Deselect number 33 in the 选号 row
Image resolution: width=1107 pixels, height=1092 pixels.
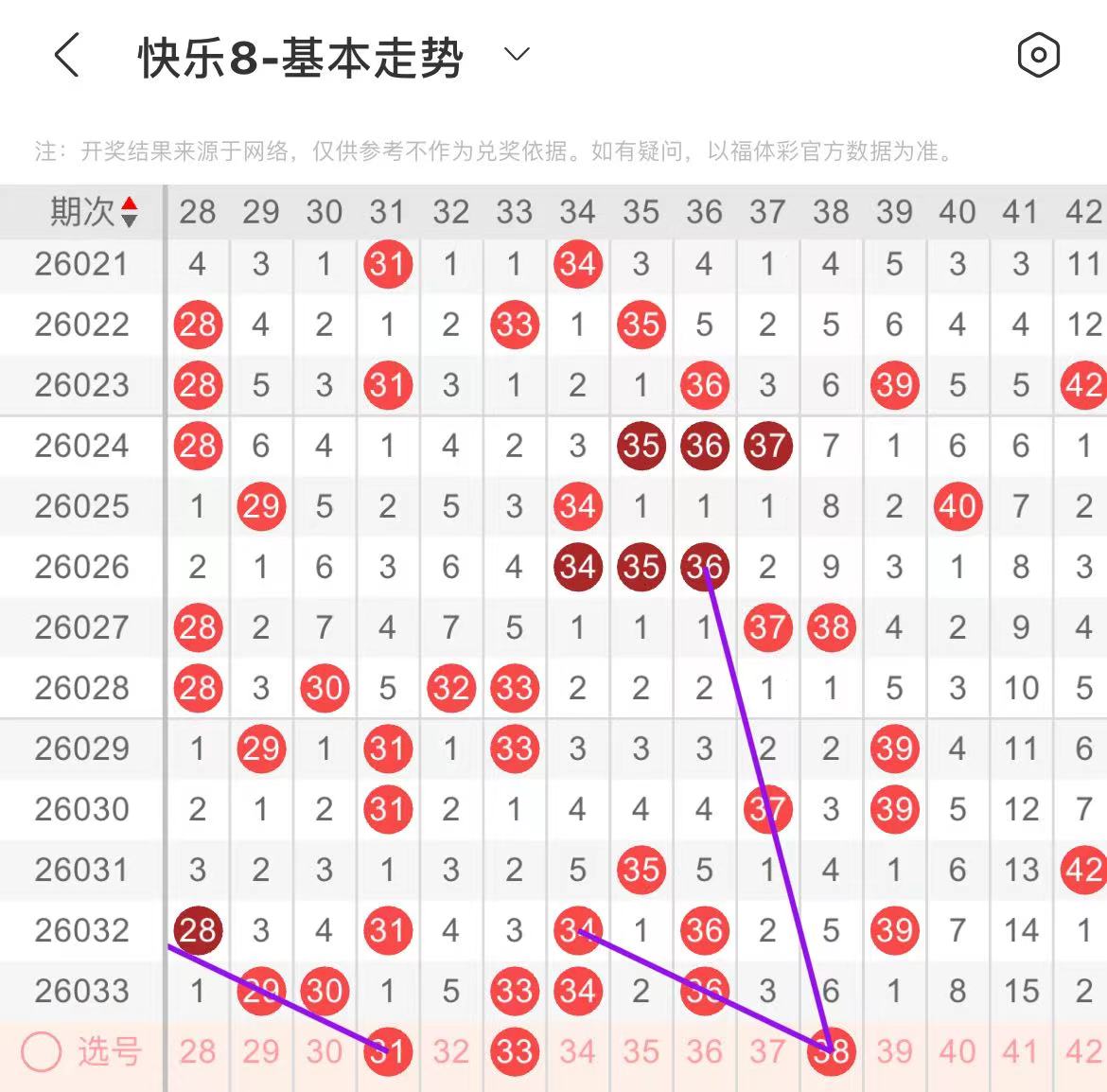(515, 1051)
